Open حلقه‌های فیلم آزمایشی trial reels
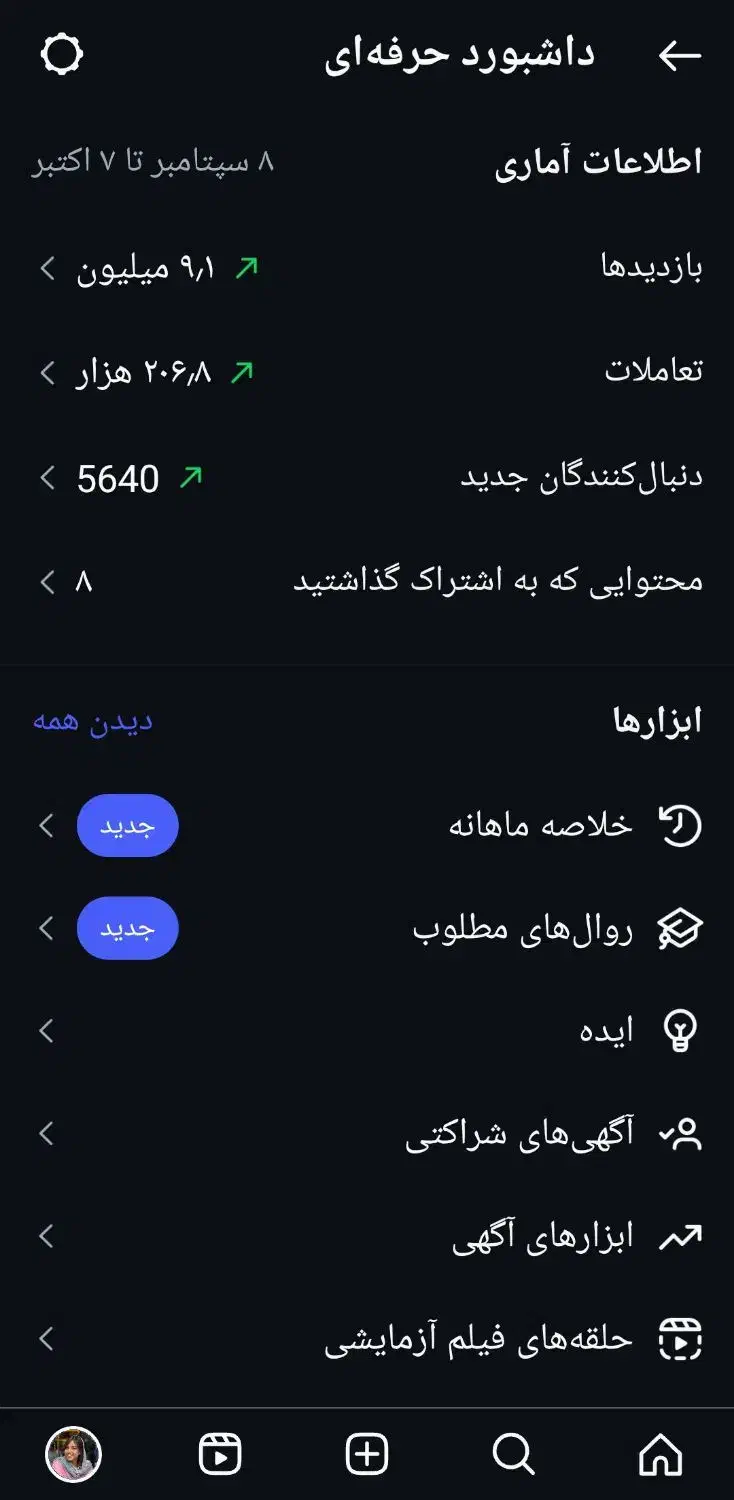734x1500 pixels. coord(367,1339)
